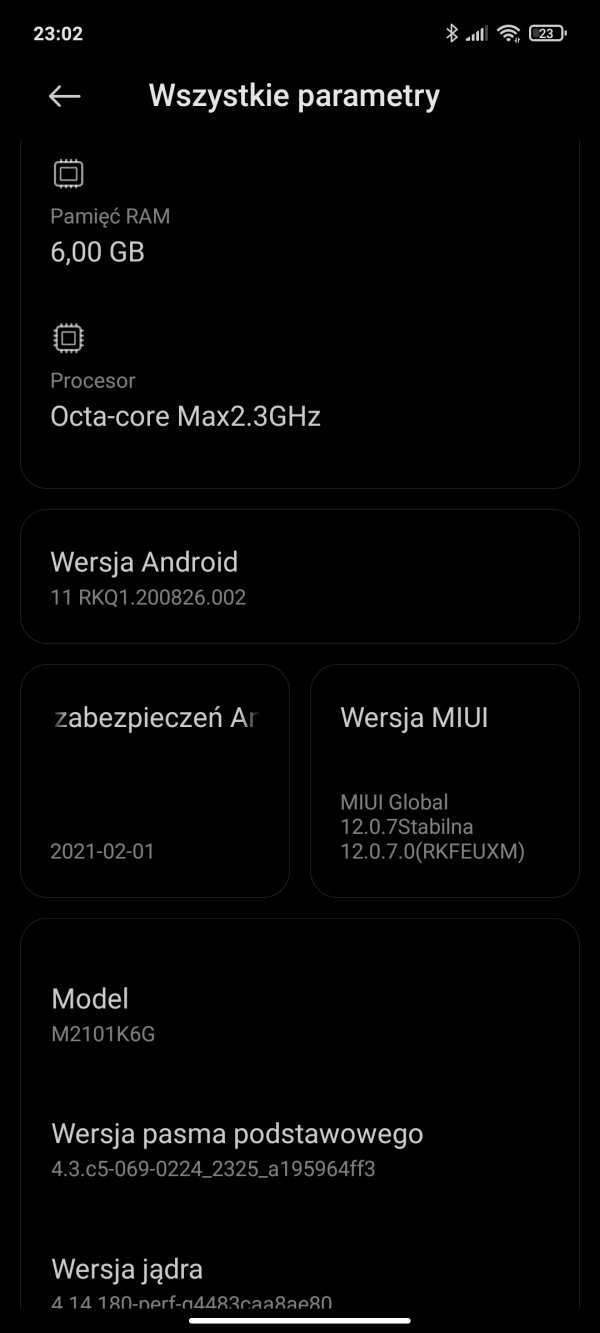Tap the Wersja pasma podstawowego row

300,1150
